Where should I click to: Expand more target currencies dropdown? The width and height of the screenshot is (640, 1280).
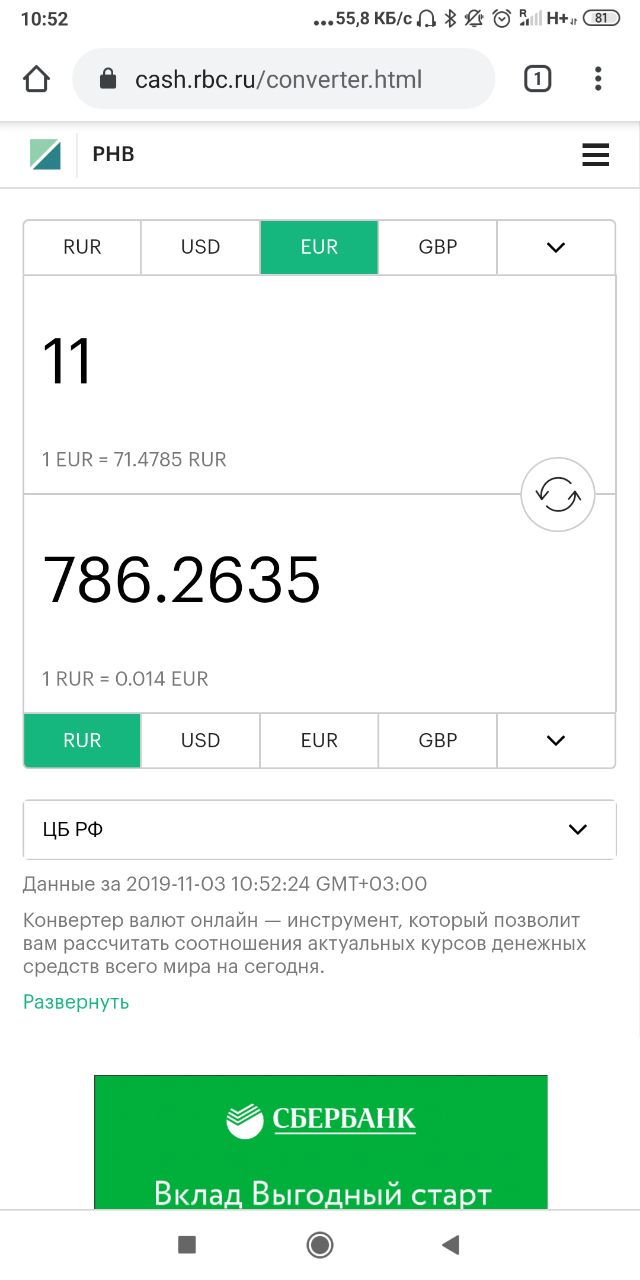556,740
